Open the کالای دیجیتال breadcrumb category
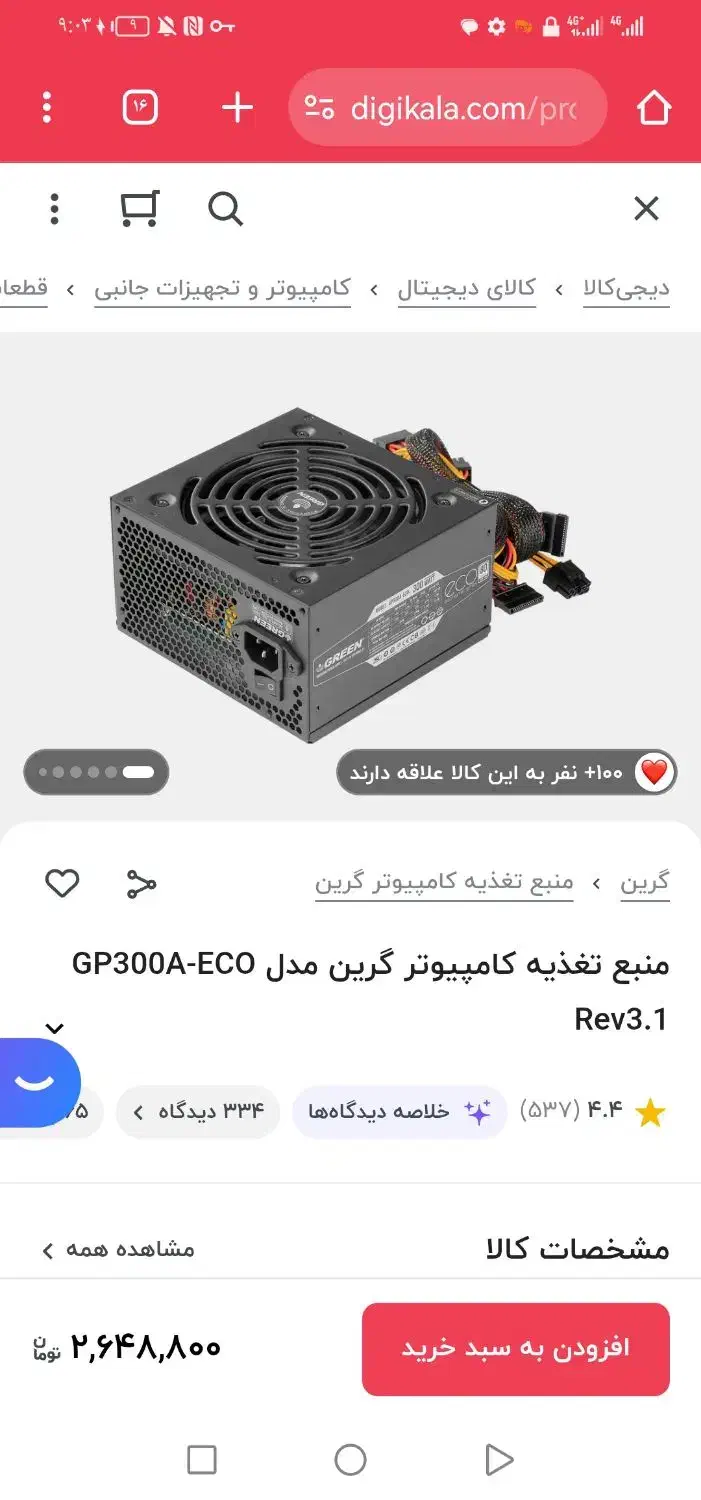The height and width of the screenshot is (1500, 701). tap(466, 289)
